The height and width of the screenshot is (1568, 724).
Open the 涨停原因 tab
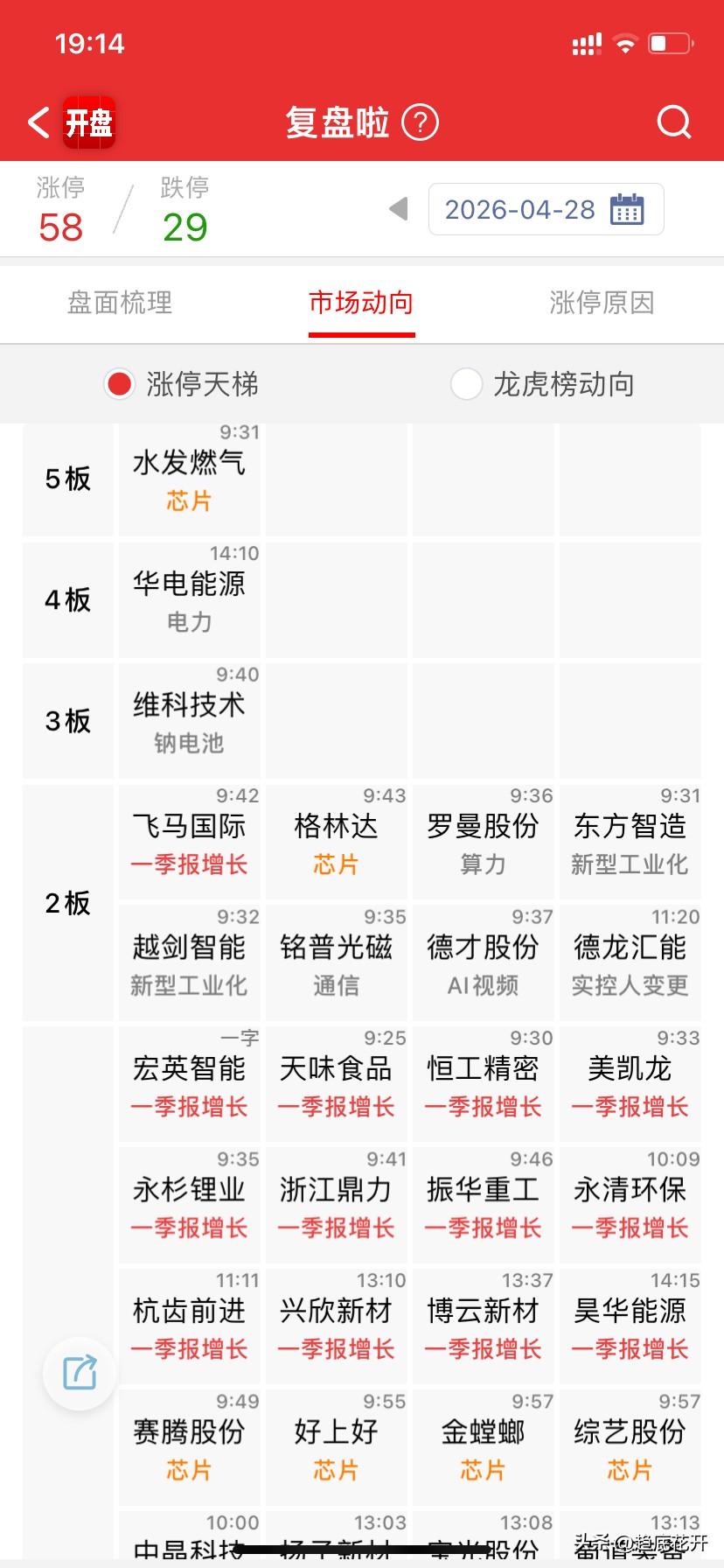pyautogui.click(x=602, y=304)
